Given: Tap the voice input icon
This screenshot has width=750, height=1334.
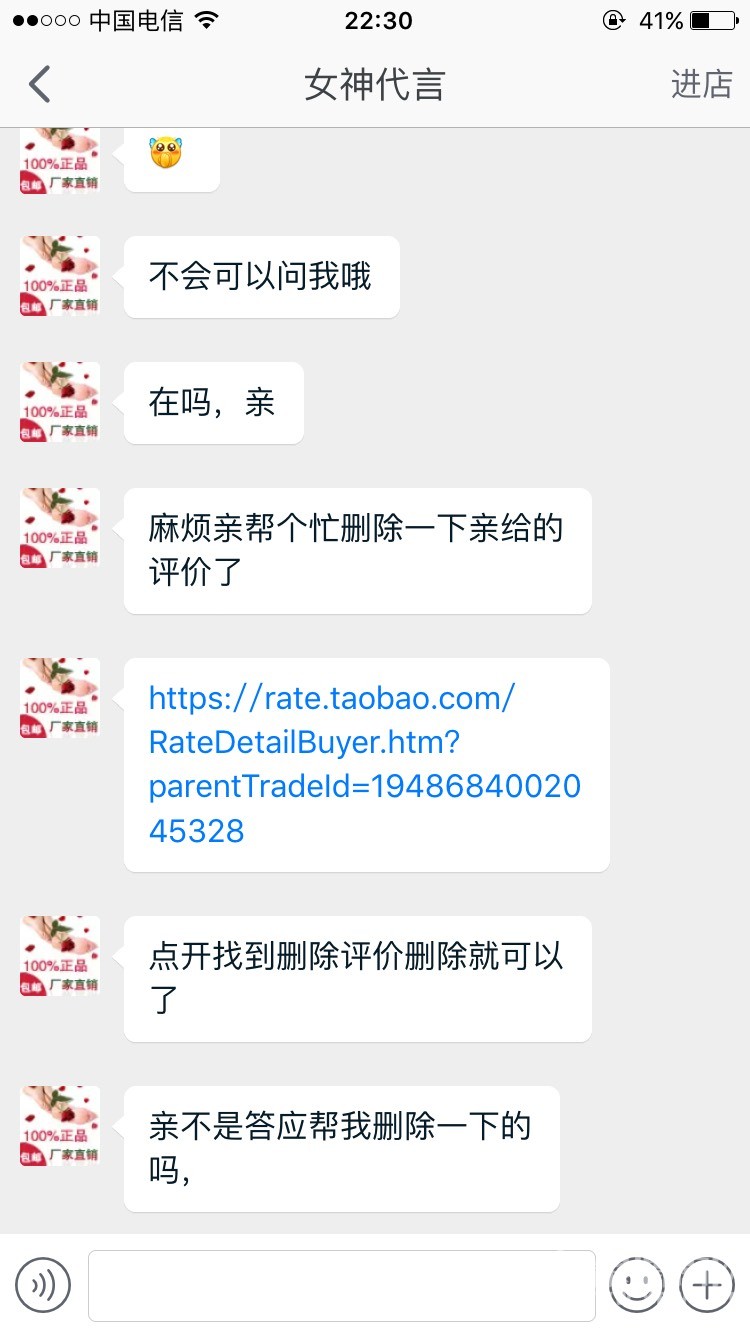Looking at the screenshot, I should (43, 1284).
